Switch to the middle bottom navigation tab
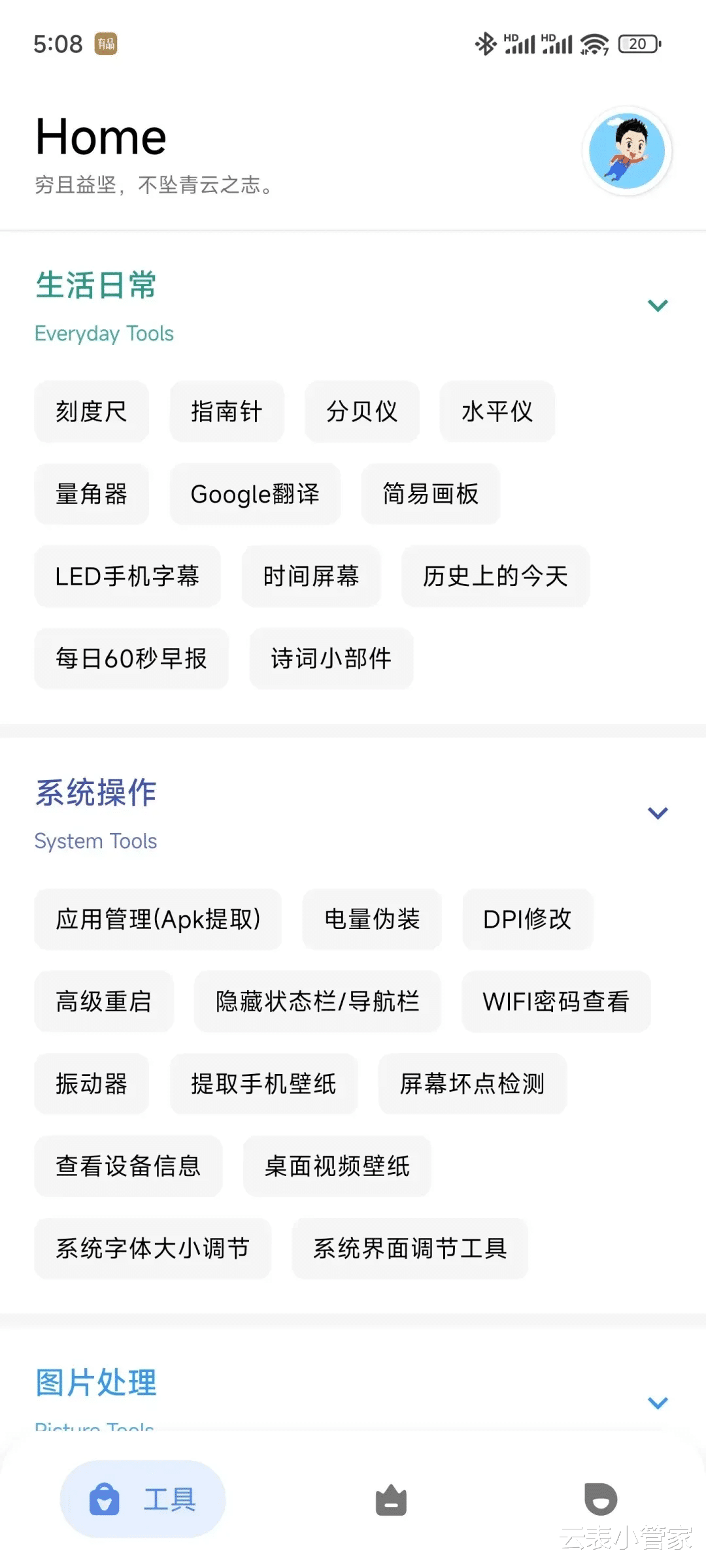The width and height of the screenshot is (706, 1568). [x=391, y=1499]
